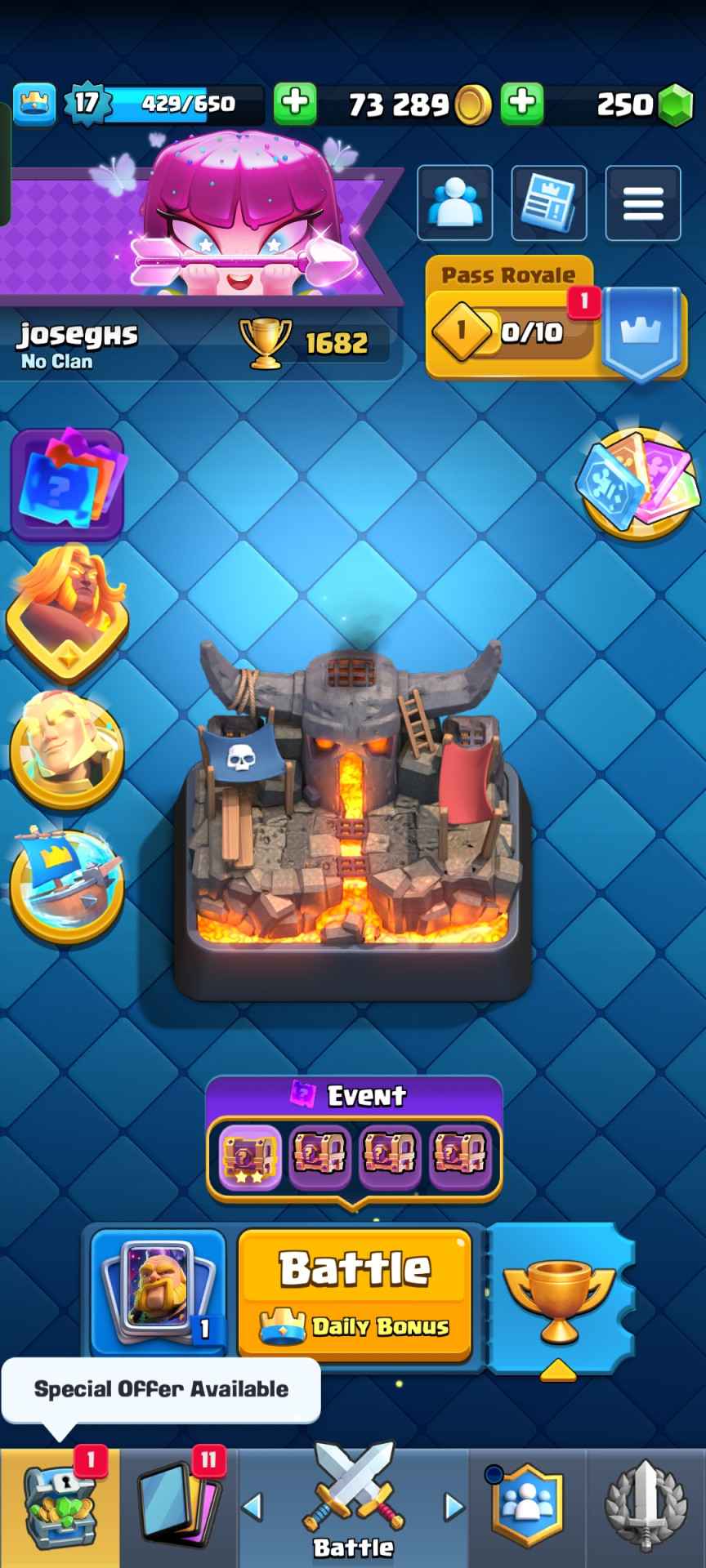Open the deck selector card beside Battle

point(159,1290)
